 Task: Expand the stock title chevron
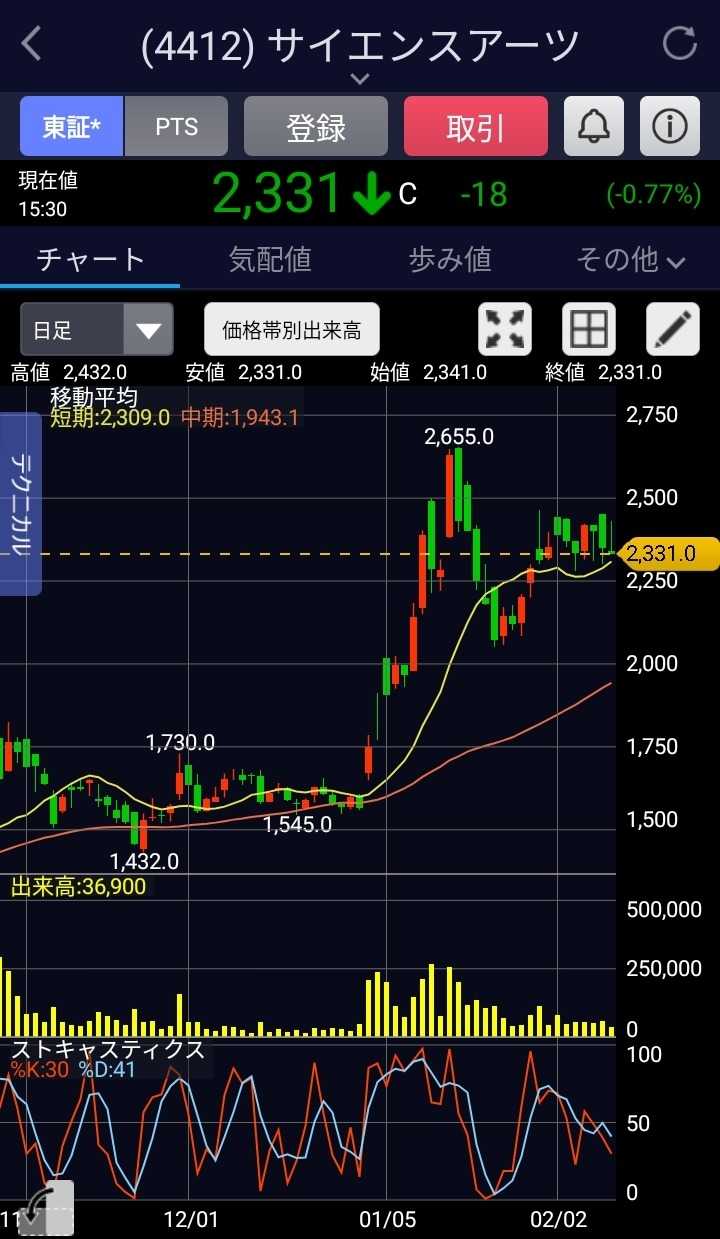(x=360, y=78)
